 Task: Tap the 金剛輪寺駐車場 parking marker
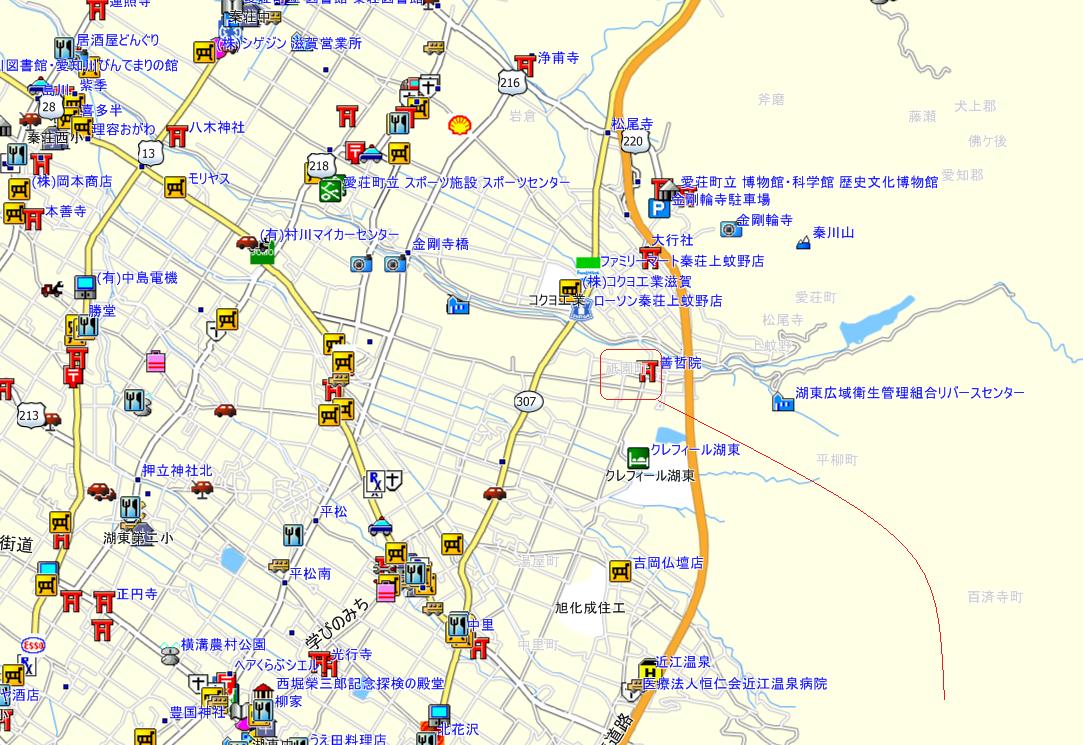tap(659, 208)
